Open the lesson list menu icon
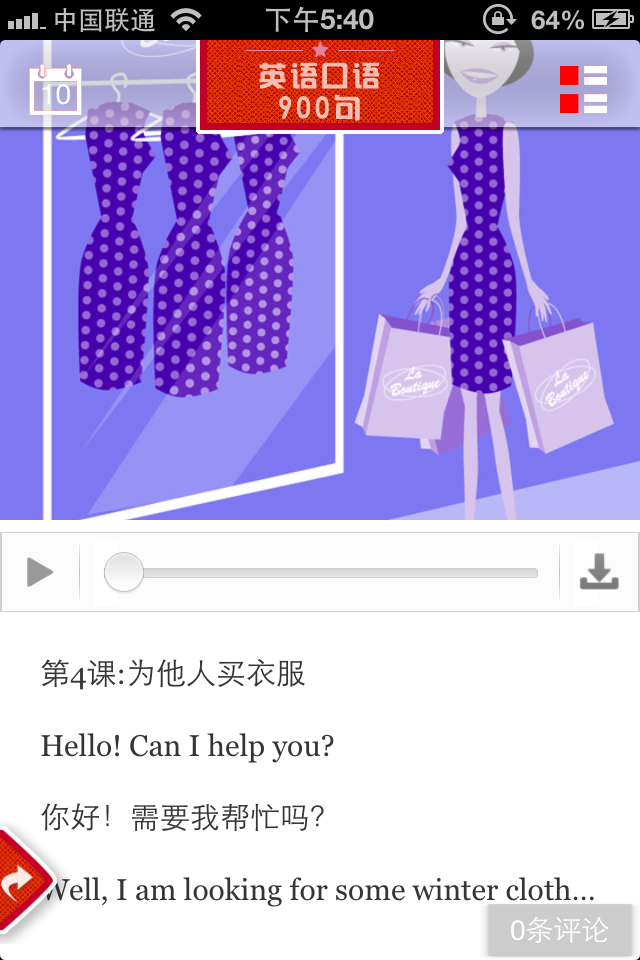The width and height of the screenshot is (640, 960). coord(583,90)
